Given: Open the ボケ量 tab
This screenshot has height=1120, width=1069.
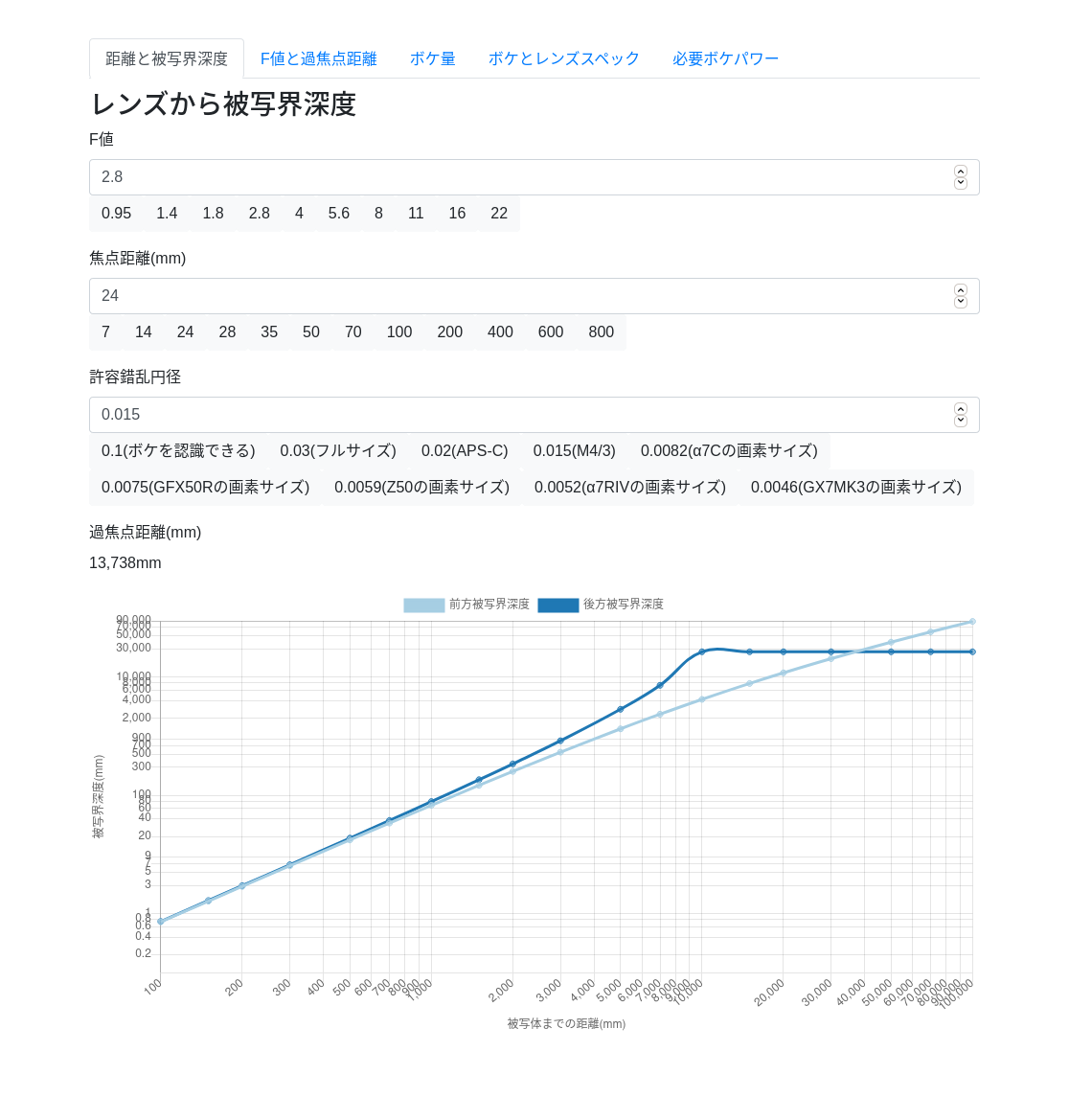Looking at the screenshot, I should 433,58.
